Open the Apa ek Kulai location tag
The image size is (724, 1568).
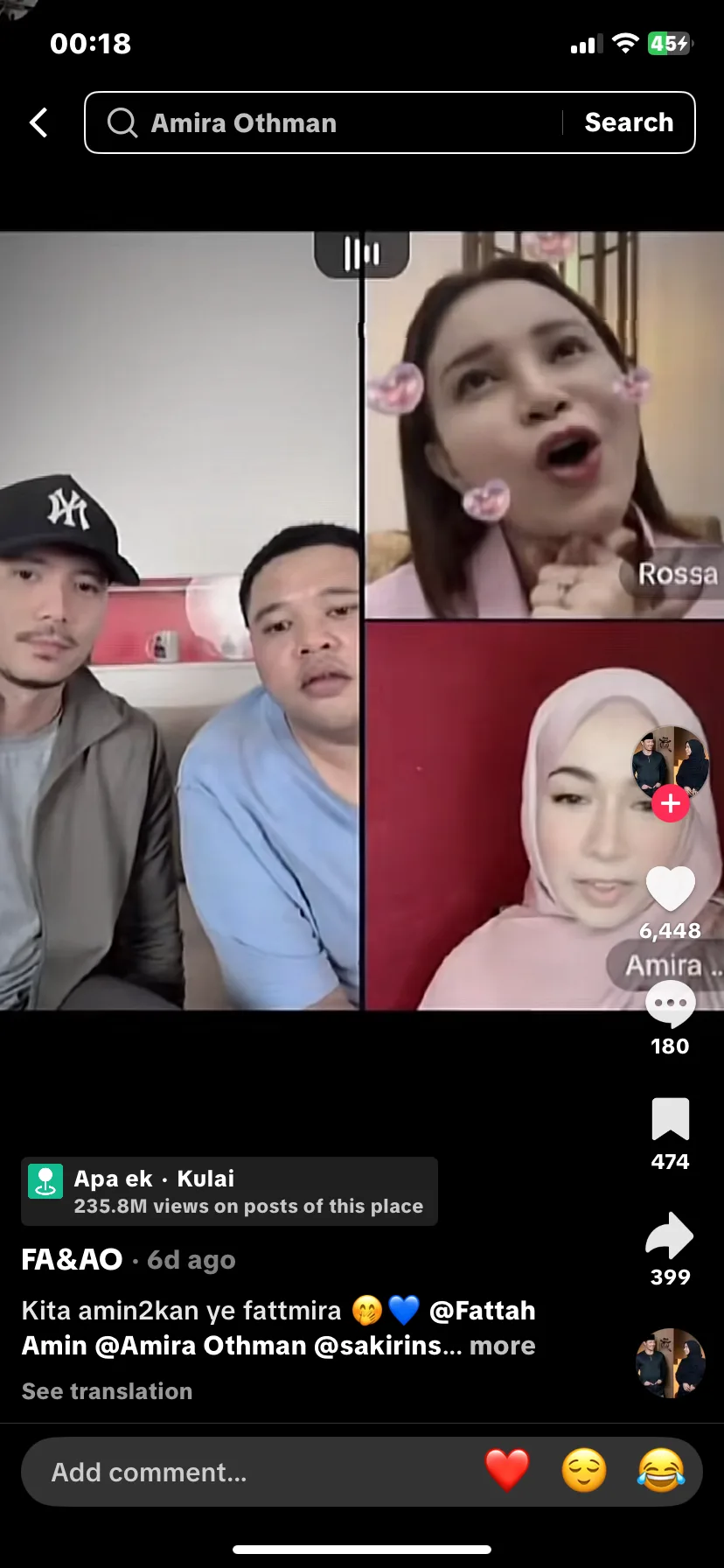[x=229, y=1191]
